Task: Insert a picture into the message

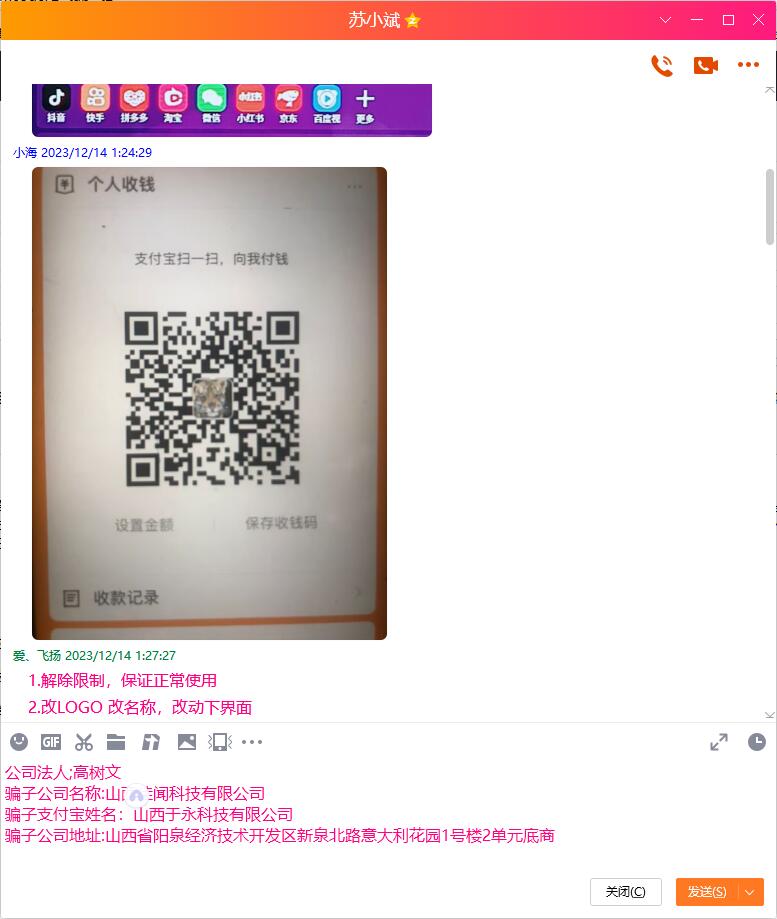Action: tap(186, 741)
